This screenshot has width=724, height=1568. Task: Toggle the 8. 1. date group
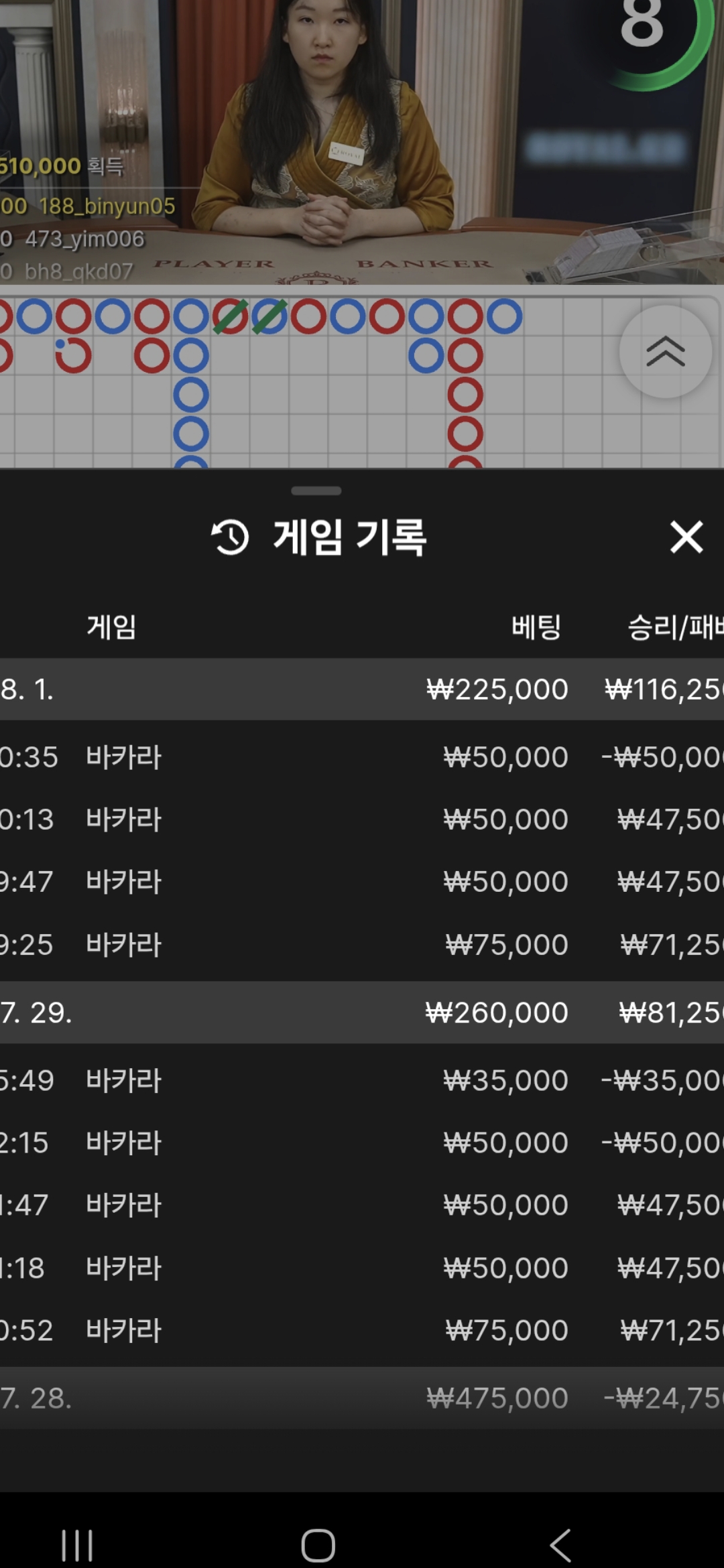click(x=362, y=690)
